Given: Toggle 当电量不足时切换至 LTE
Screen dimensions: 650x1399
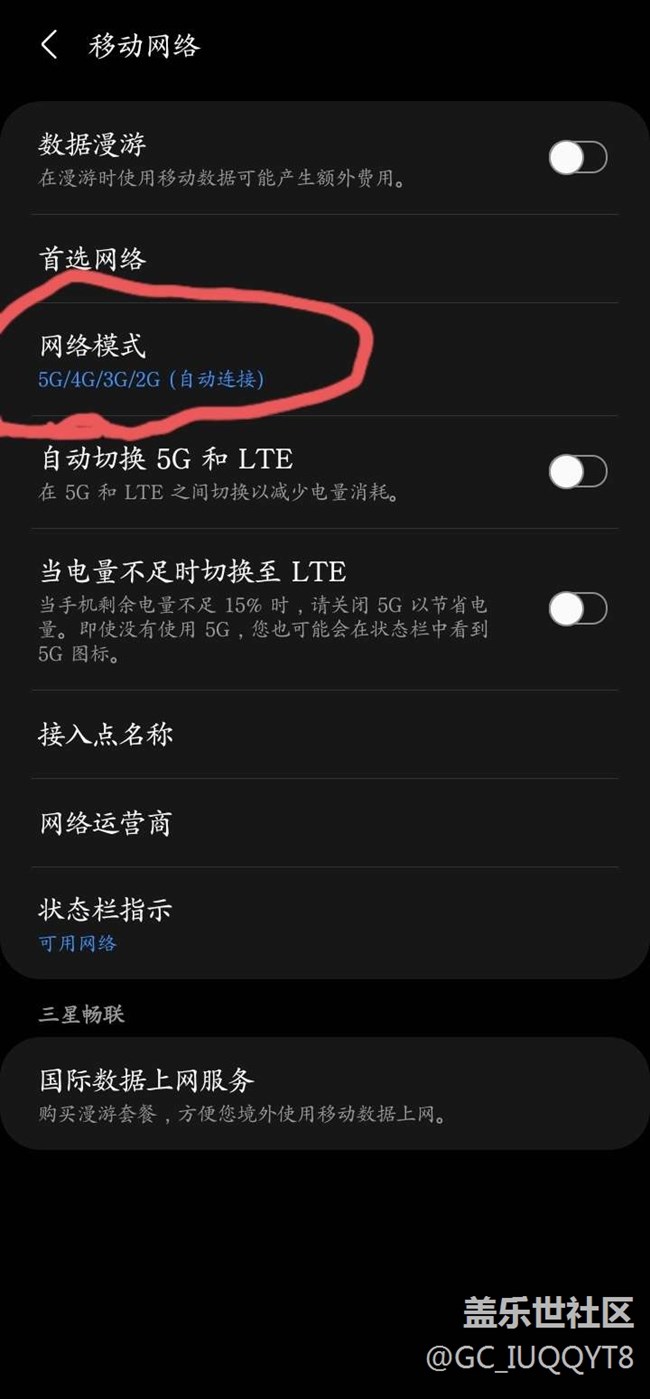Looking at the screenshot, I should point(577,608).
